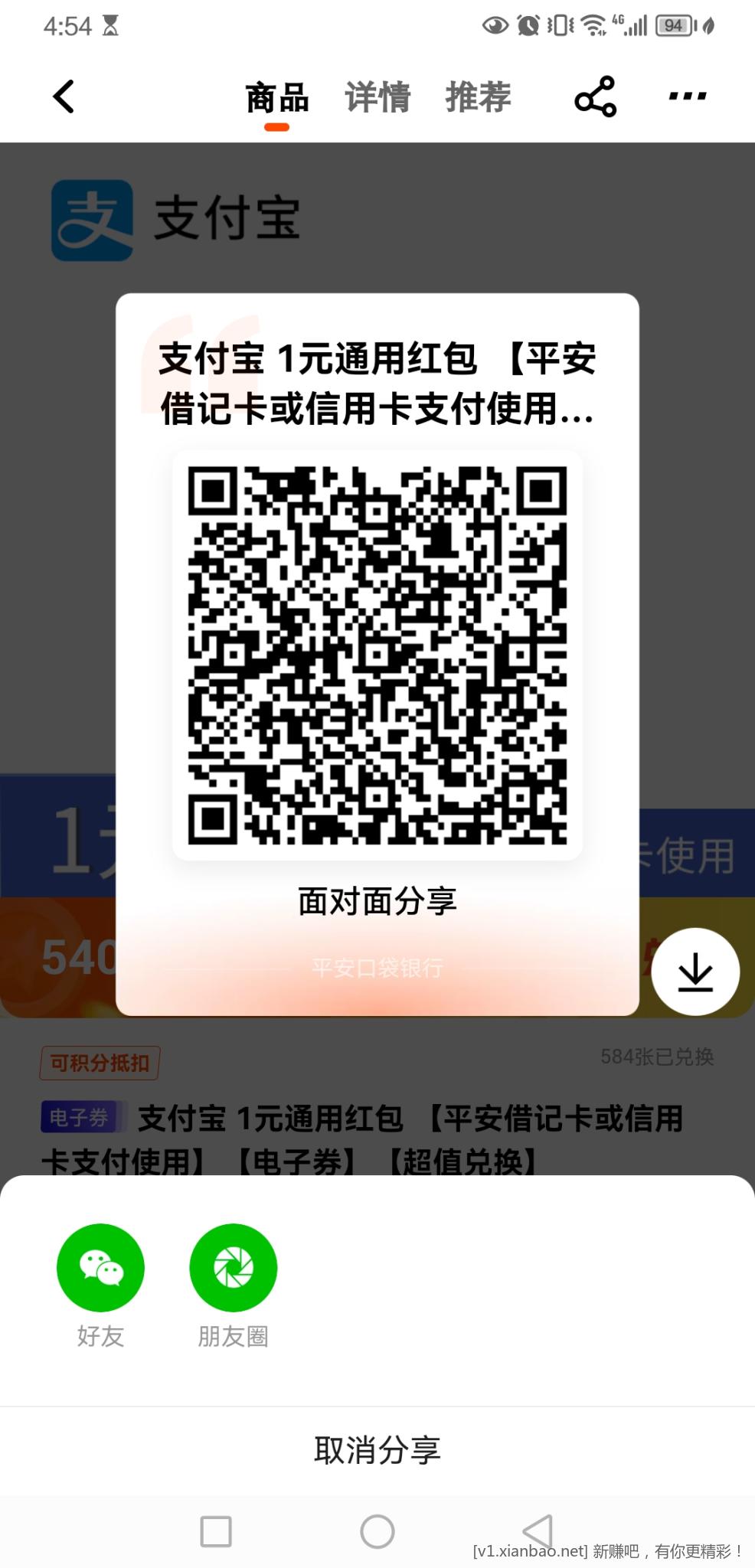Go to the home screen
The width and height of the screenshot is (755, 1568).
(377, 1531)
